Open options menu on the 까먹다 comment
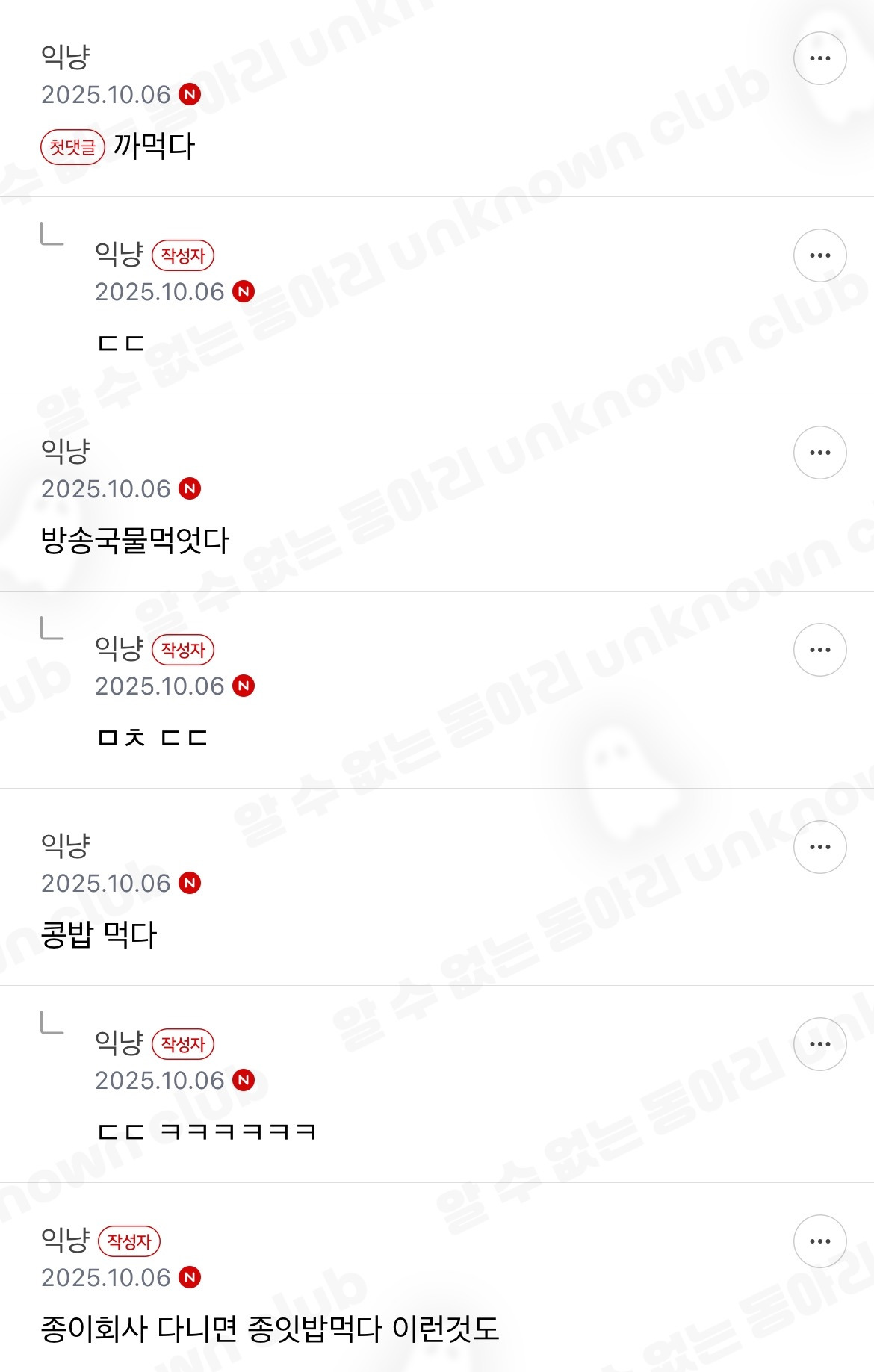The height and width of the screenshot is (1372, 874). [x=819, y=58]
